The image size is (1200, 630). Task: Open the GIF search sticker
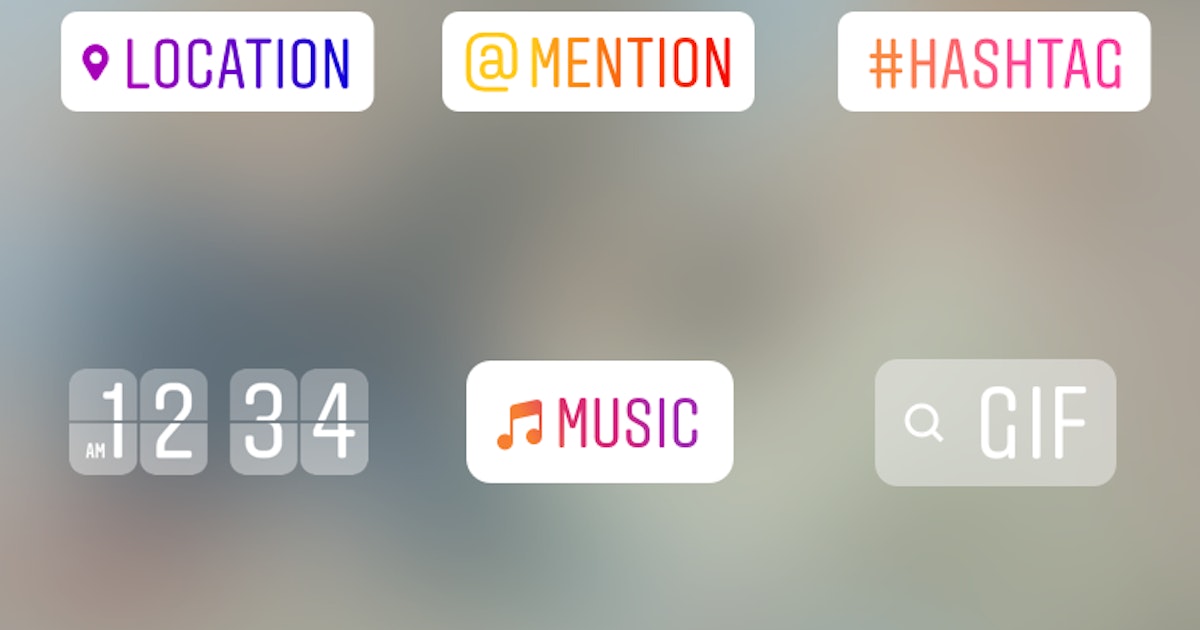pos(995,422)
